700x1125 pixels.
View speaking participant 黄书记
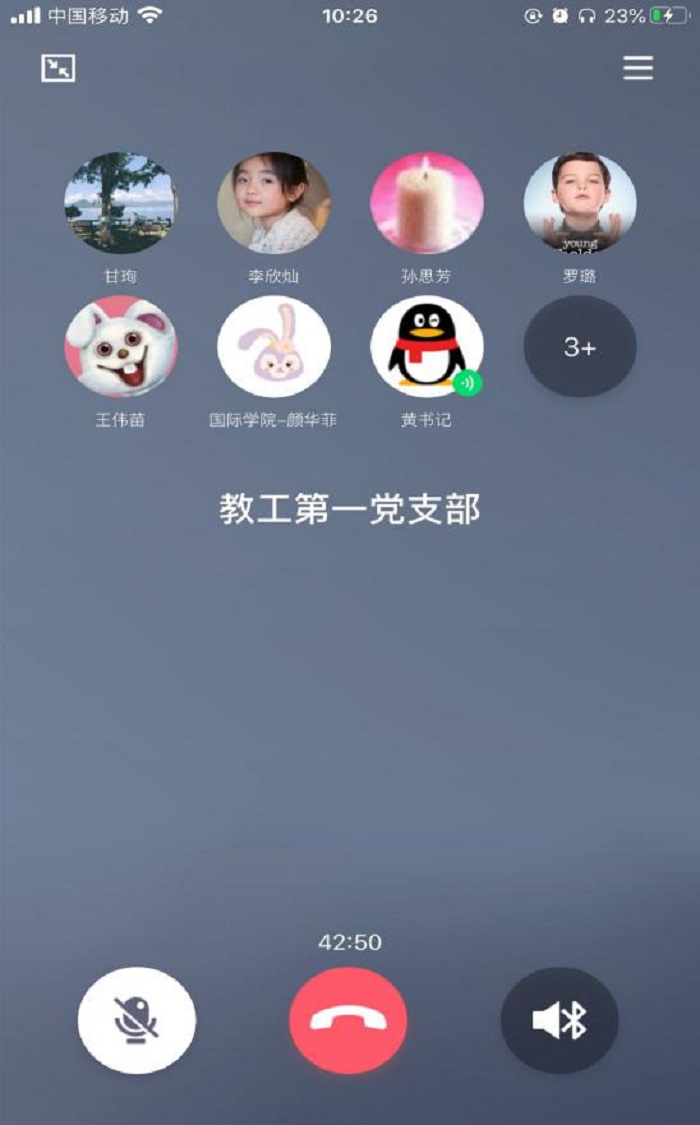click(427, 347)
